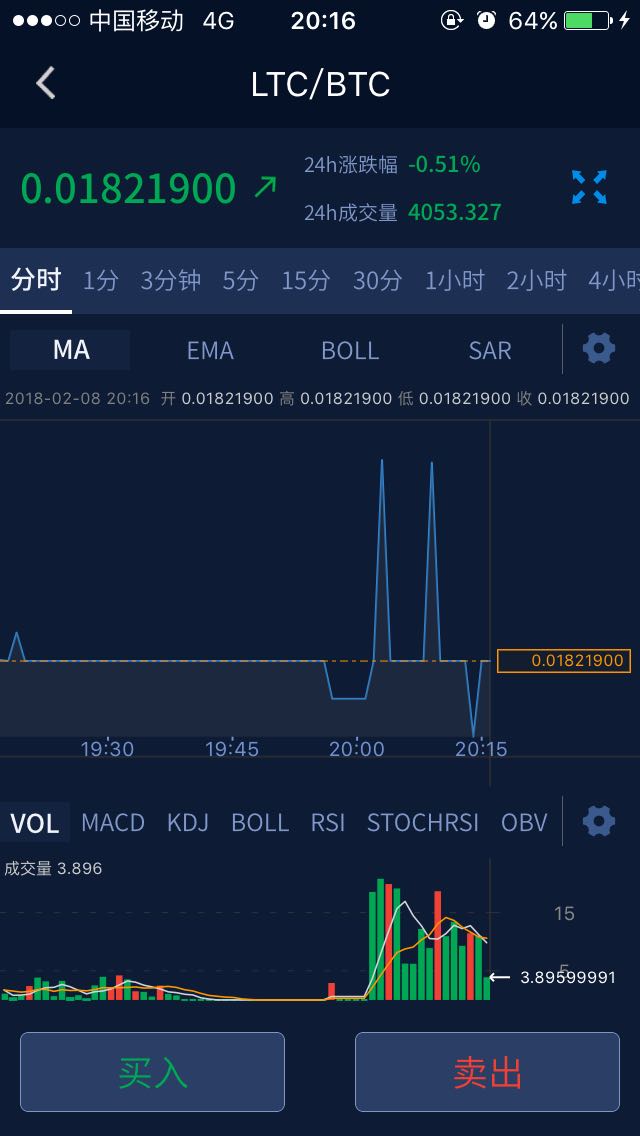
Task: Switch main indicator to EMA
Action: (210, 351)
